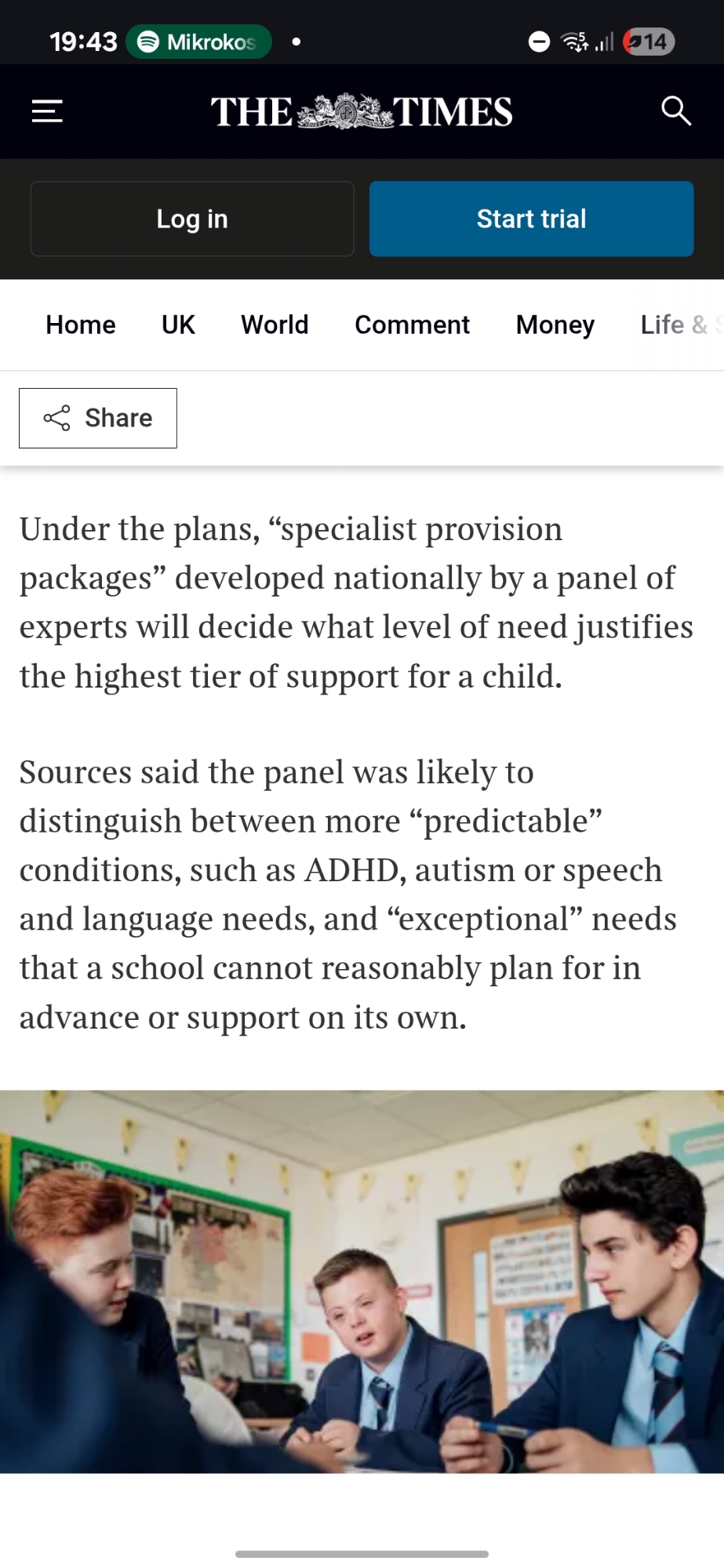Open the Spotify Mikrokosmos status pill

click(x=199, y=42)
